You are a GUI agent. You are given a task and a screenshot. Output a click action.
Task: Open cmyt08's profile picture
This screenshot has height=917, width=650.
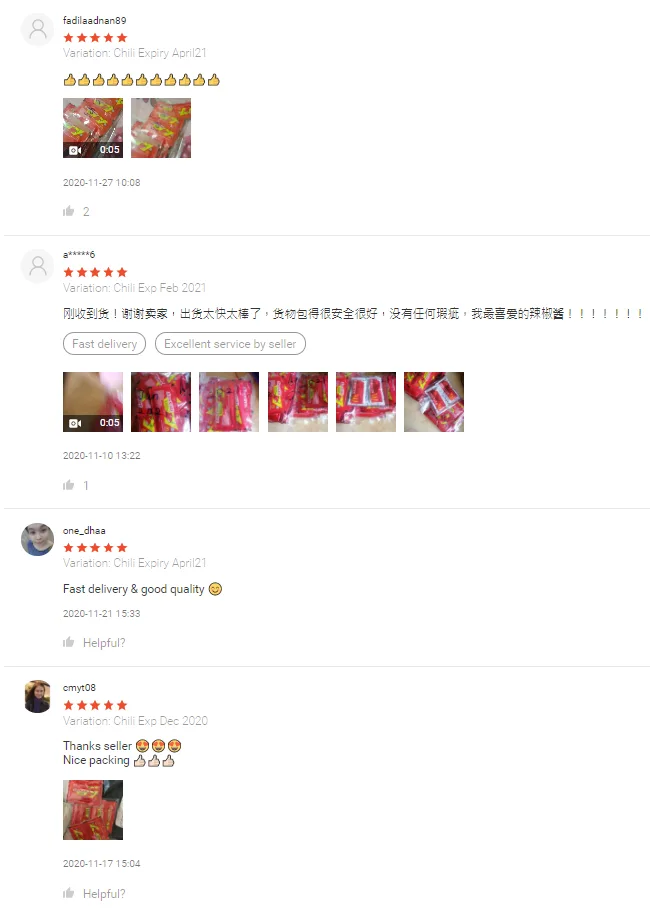click(38, 697)
